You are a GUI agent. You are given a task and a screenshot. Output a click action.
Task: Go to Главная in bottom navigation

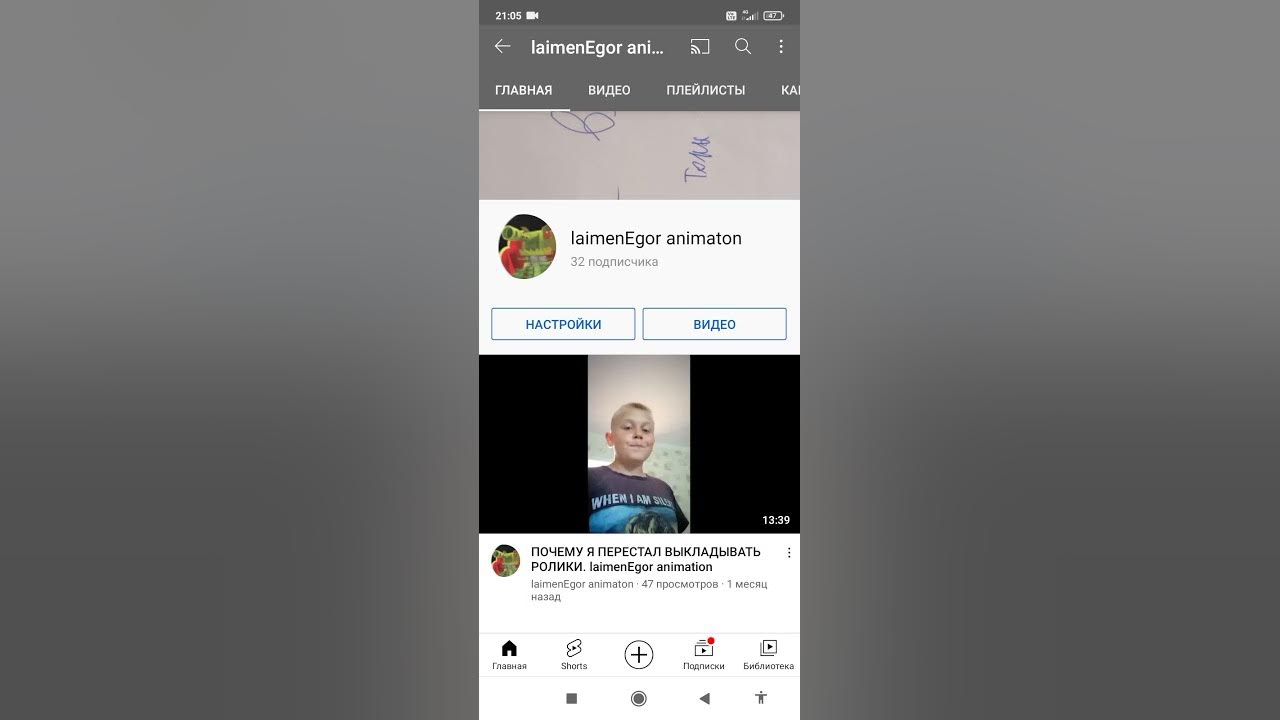[509, 655]
